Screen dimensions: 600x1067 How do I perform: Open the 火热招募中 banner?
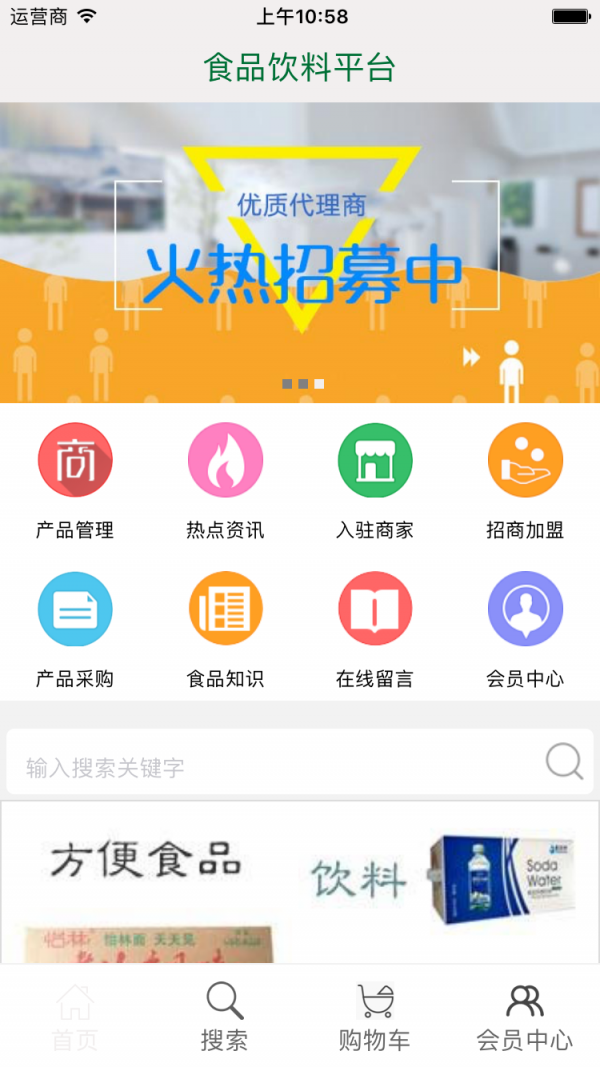[x=300, y=252]
